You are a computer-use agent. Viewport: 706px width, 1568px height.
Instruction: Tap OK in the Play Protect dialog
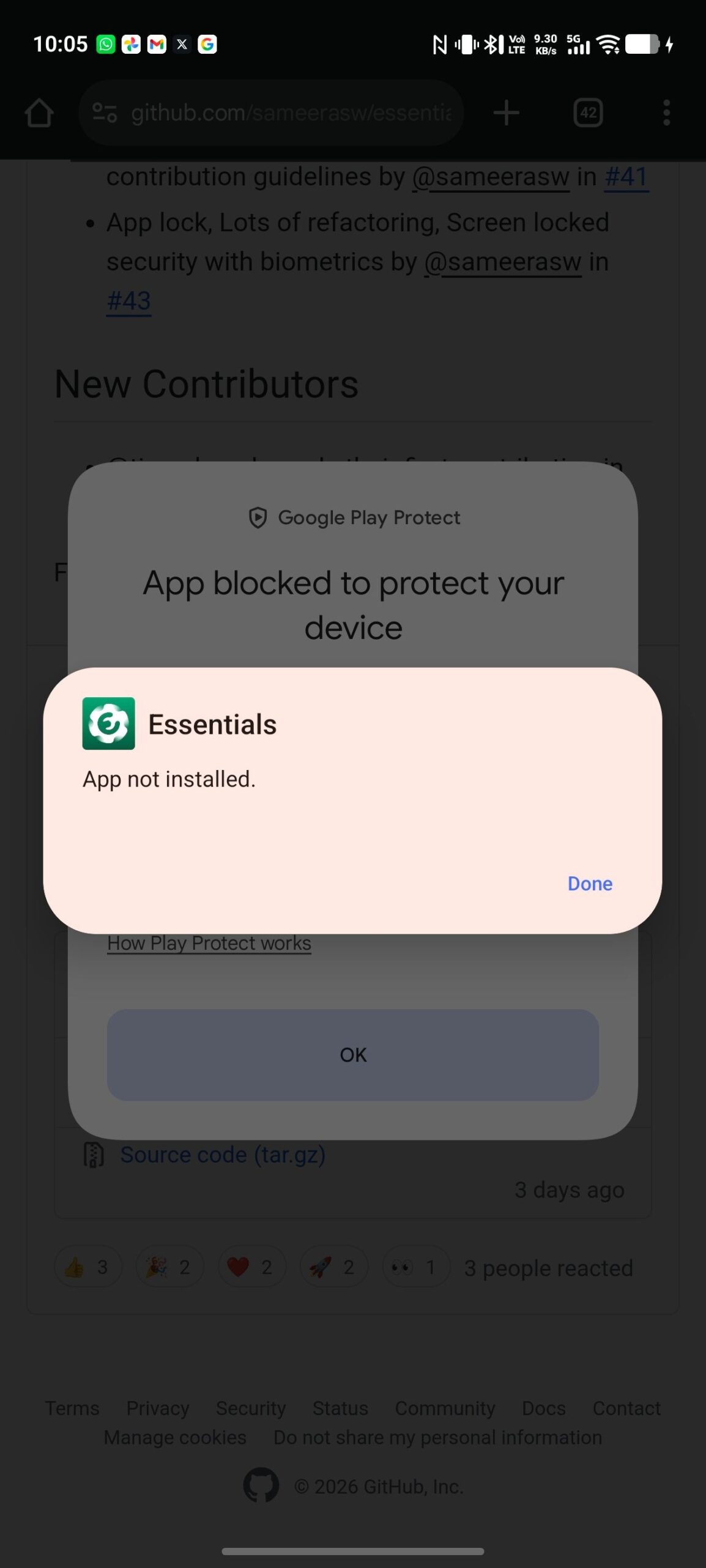(x=353, y=1055)
